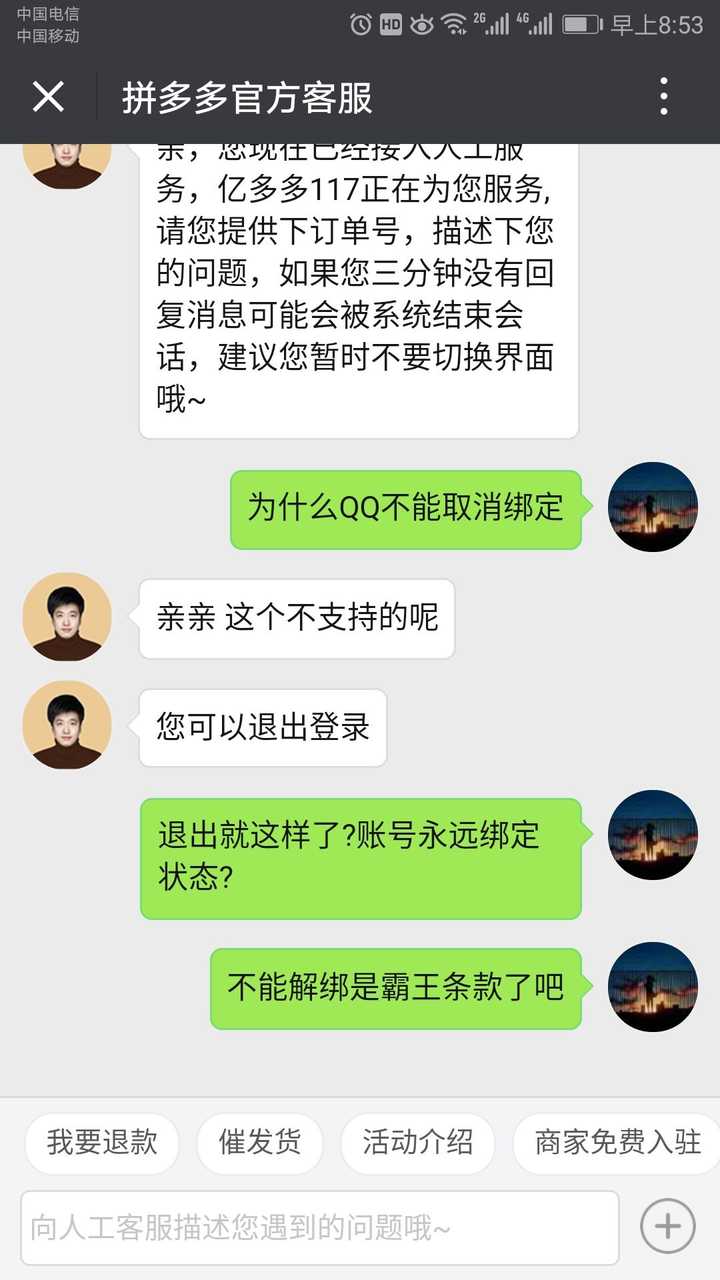Select the 我要退款 quick reply chip
720x1280 pixels.
(102, 1143)
